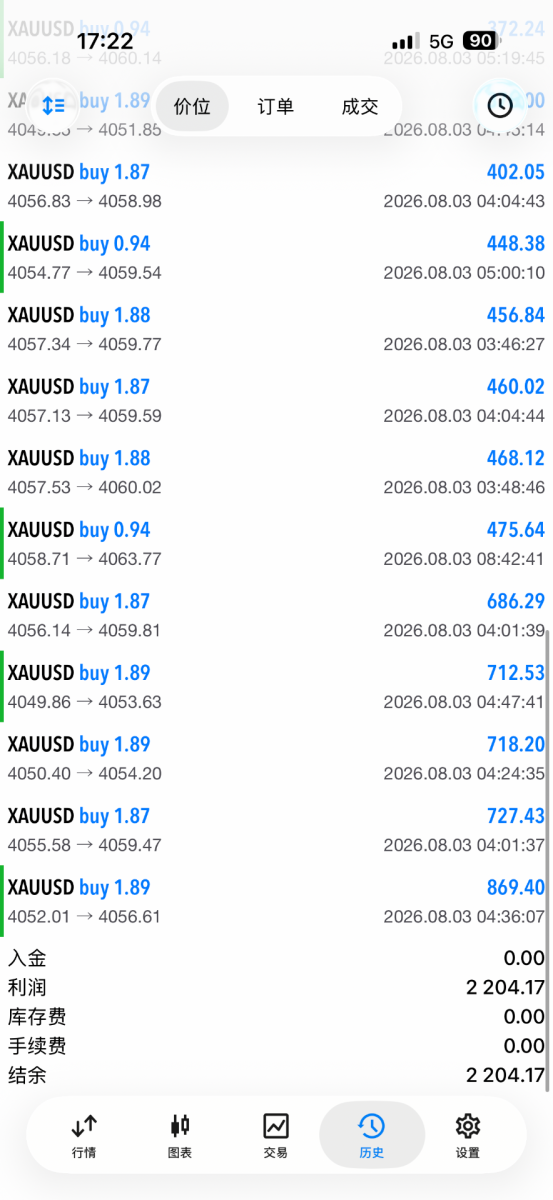Open the time period clock icon
The width and height of the screenshot is (553, 1200).
[499, 105]
